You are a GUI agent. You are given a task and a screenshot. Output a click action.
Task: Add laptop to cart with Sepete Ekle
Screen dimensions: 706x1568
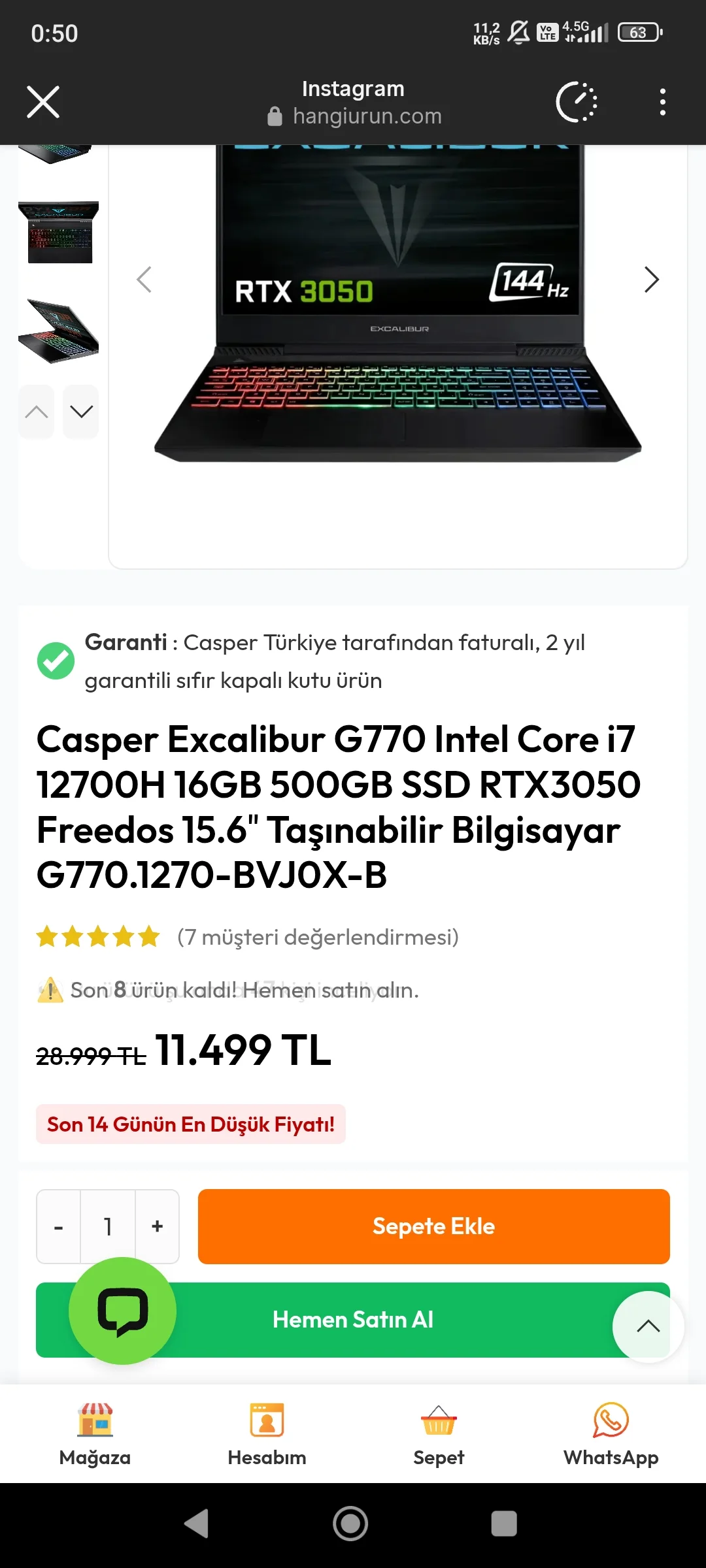pos(433,1226)
